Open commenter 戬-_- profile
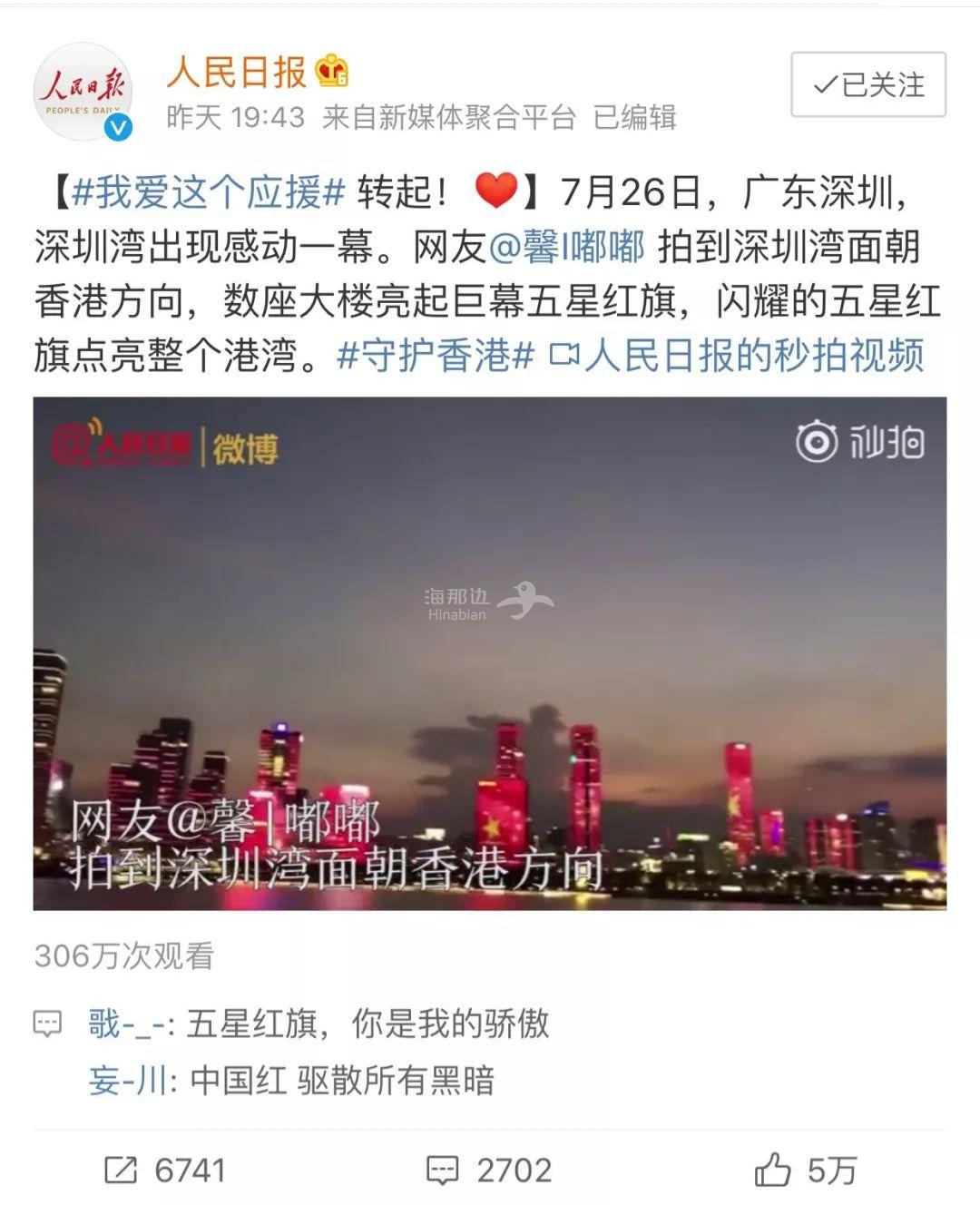This screenshot has height=1205, width=980. [x=126, y=1024]
